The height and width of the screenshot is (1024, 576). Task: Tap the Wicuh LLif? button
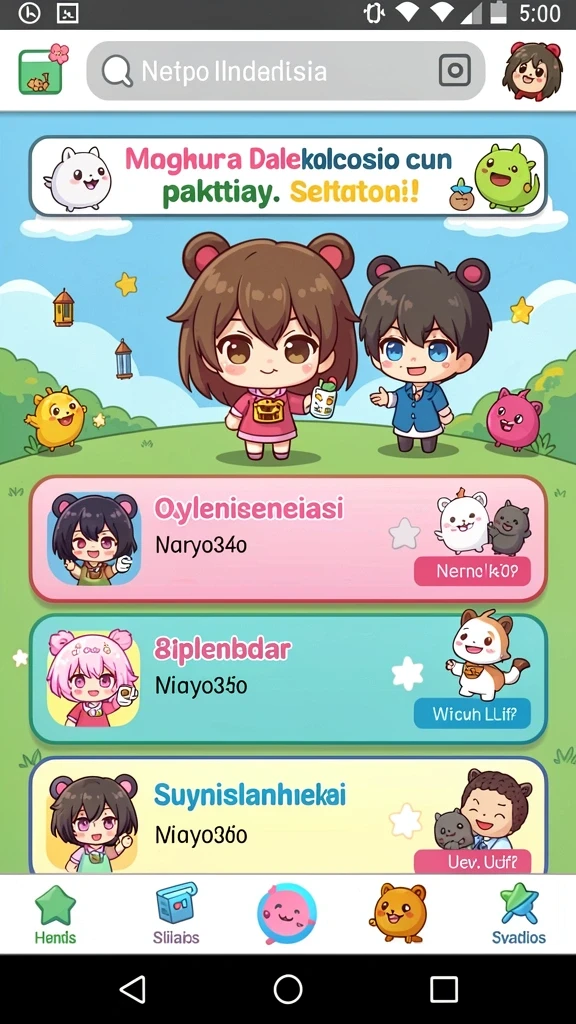click(472, 713)
